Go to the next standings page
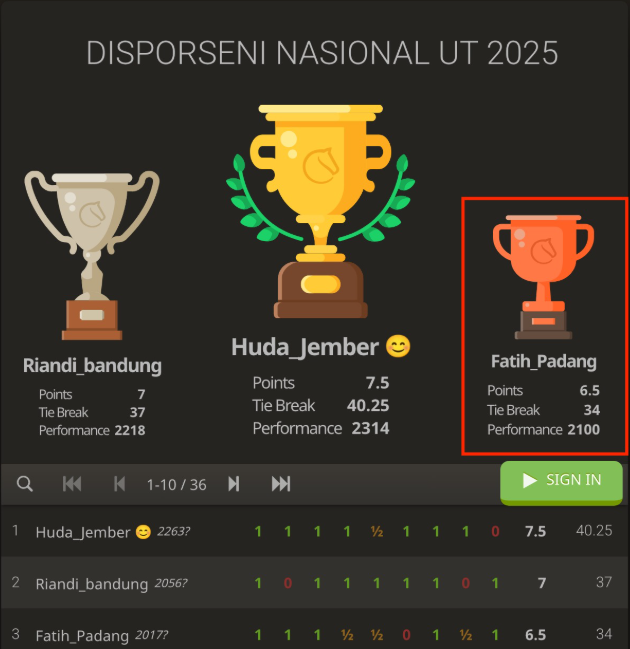The height and width of the screenshot is (649, 630). click(234, 484)
